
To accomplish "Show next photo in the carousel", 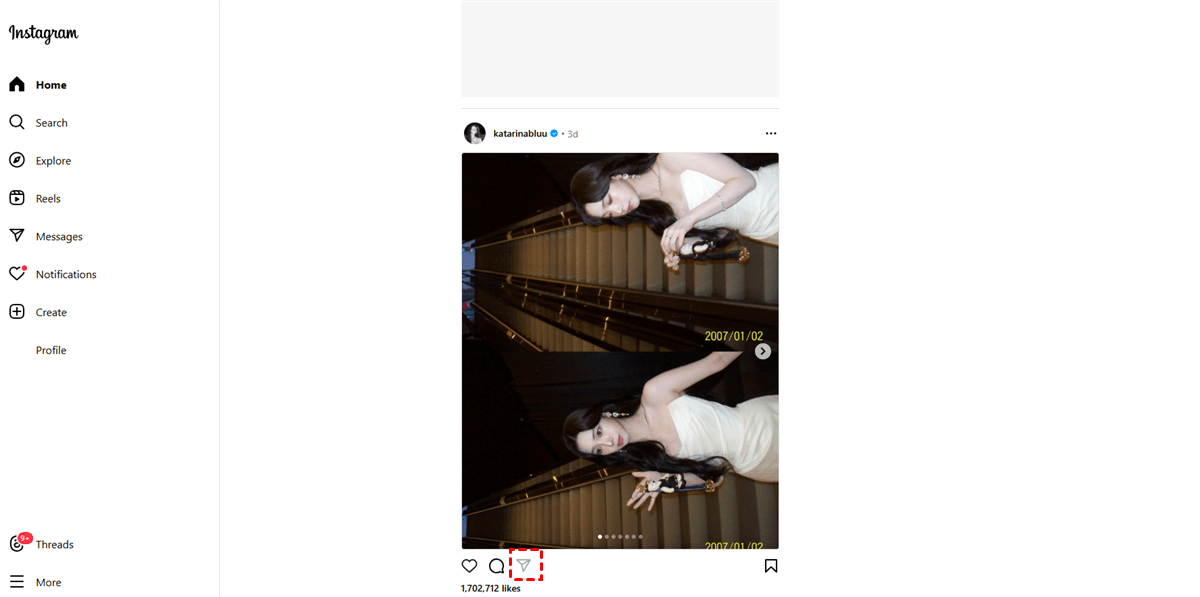I will pos(763,351).
